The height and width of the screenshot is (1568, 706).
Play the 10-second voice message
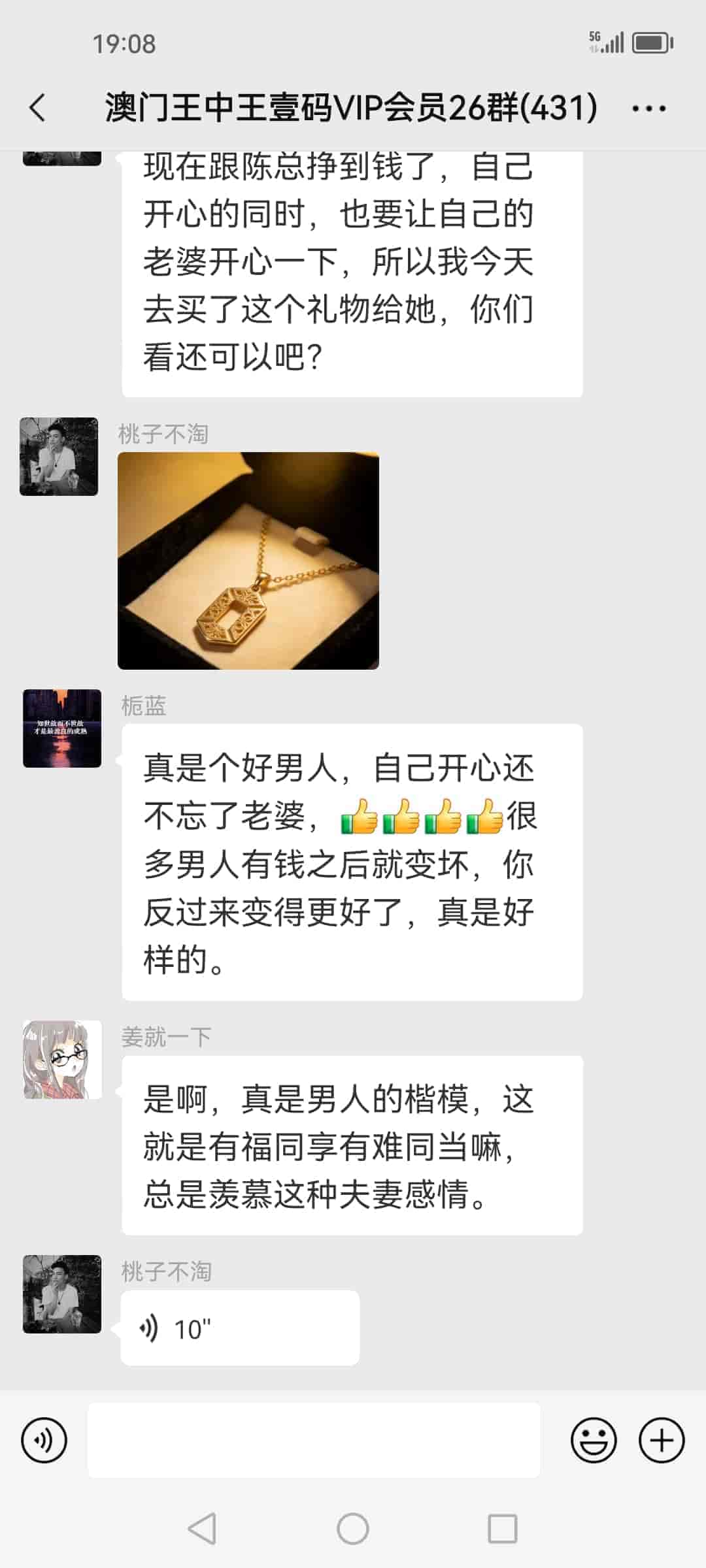(x=239, y=1328)
